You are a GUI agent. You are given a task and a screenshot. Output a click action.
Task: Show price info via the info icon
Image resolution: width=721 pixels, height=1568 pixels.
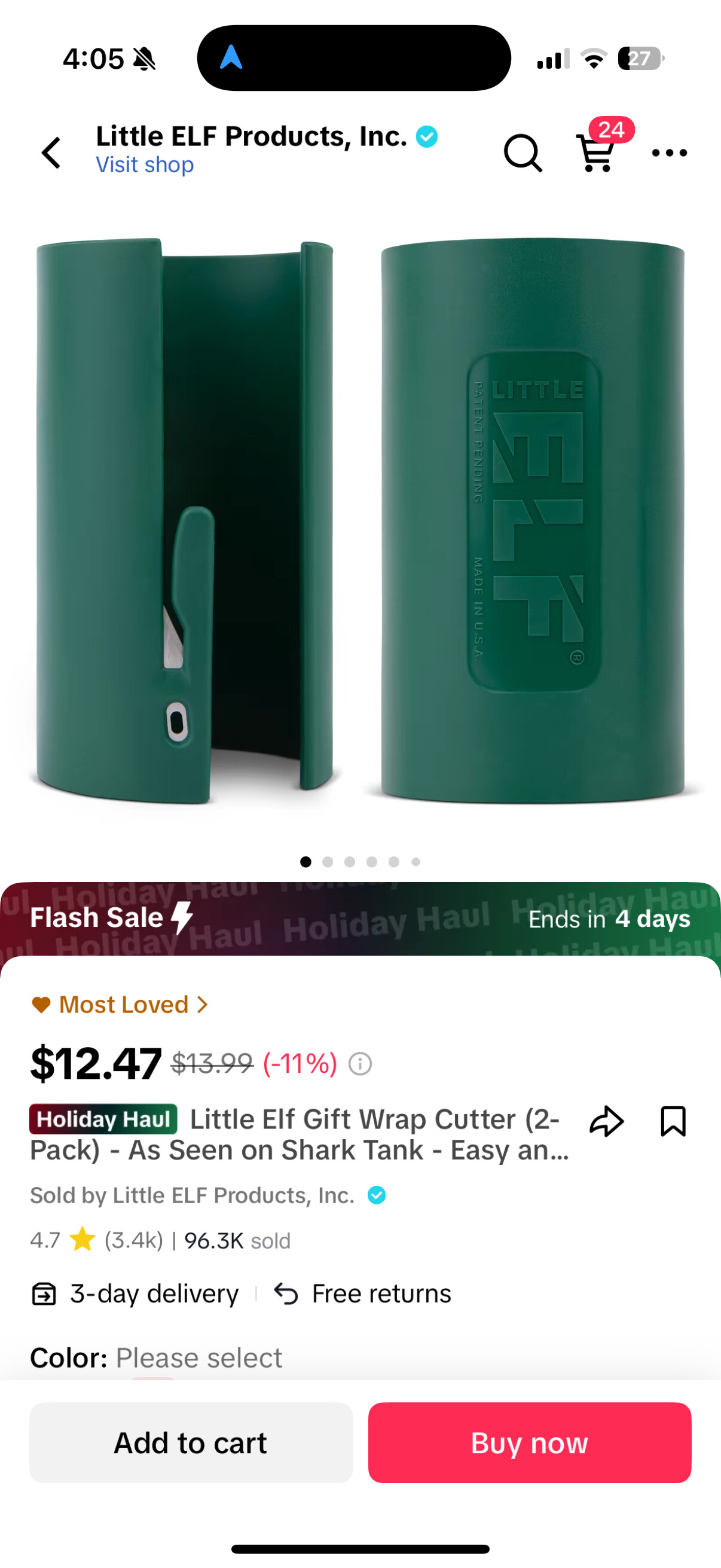click(359, 1064)
